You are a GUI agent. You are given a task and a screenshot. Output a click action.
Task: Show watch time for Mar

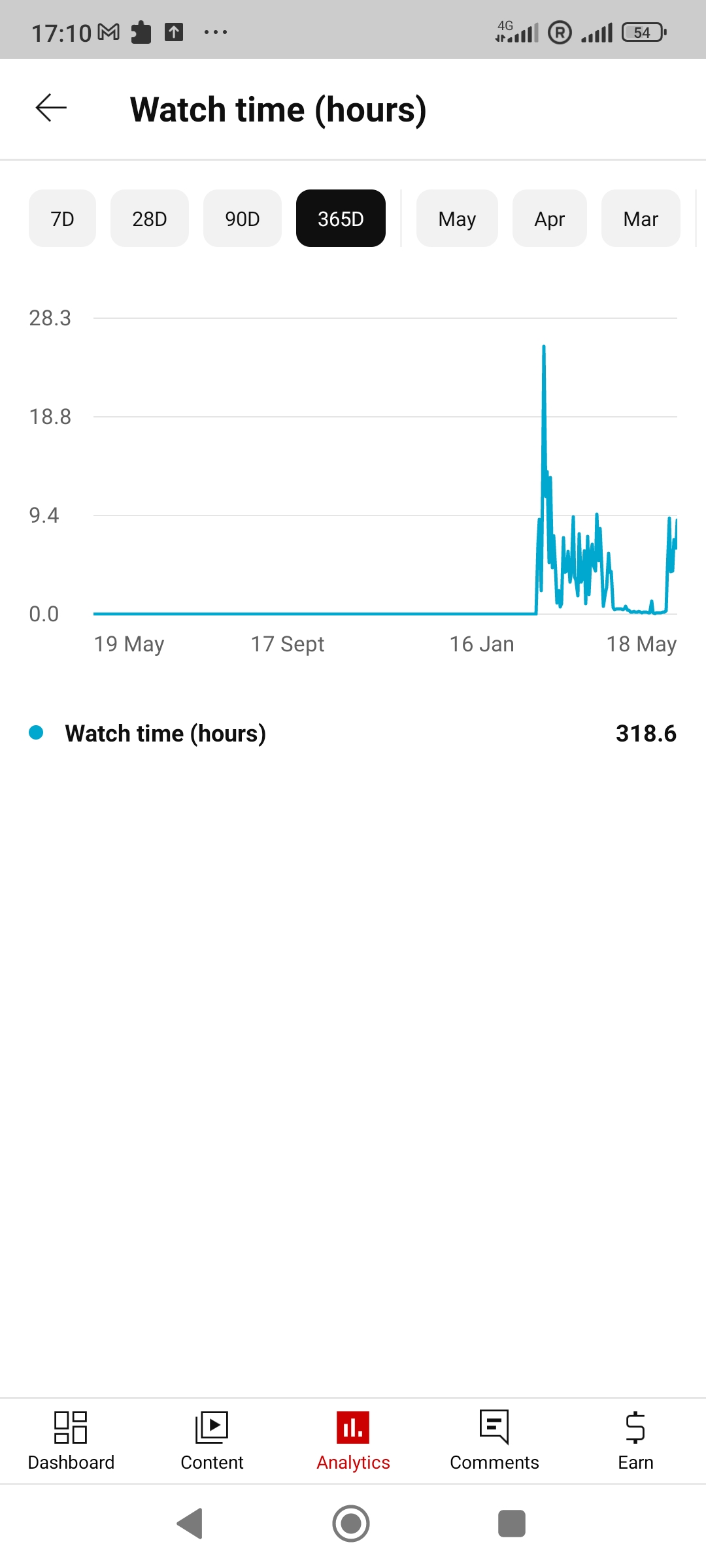(x=641, y=218)
